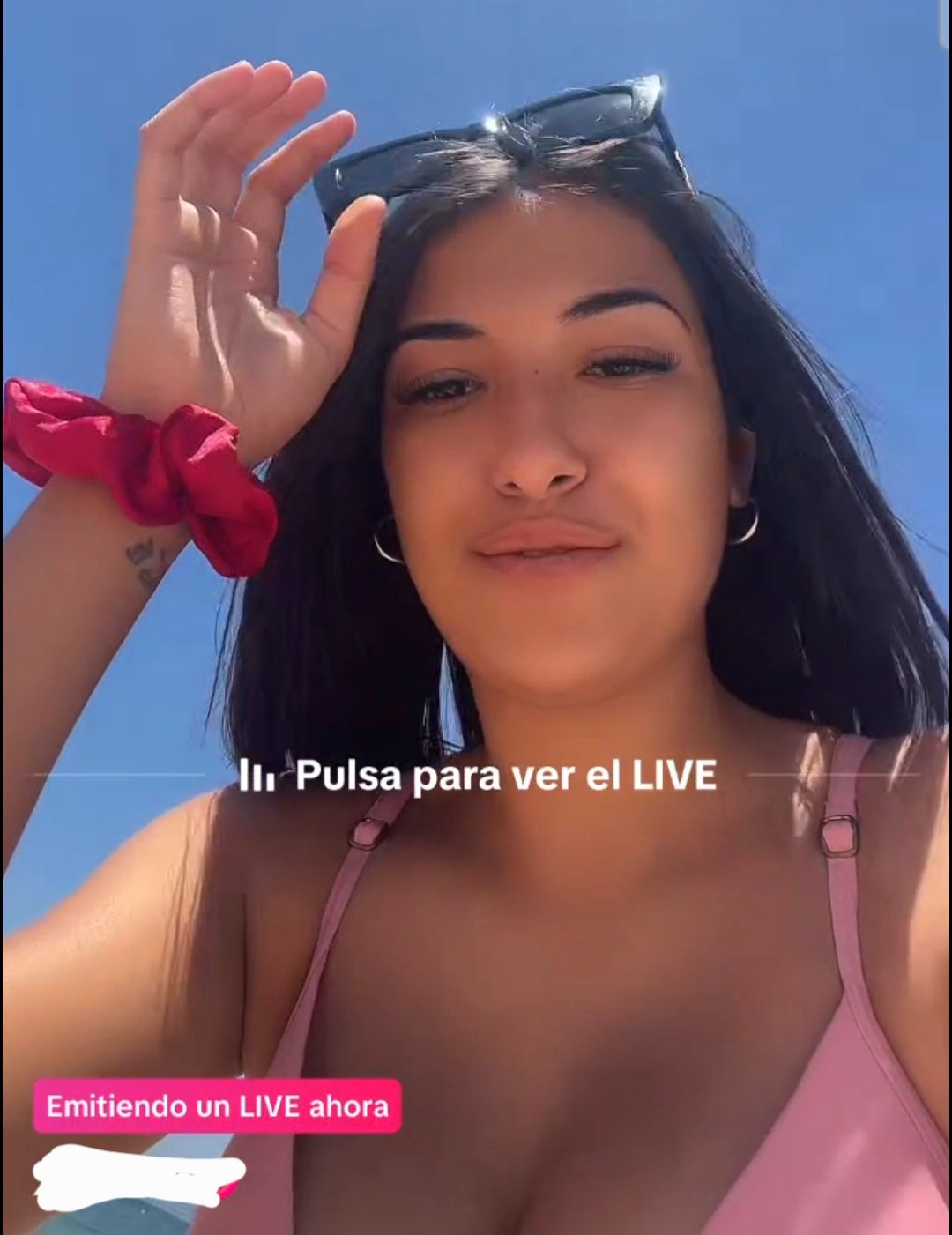Open the 'Emitiendo un LIVE ahora' badge
This screenshot has width=952, height=1235.
[x=217, y=1105]
